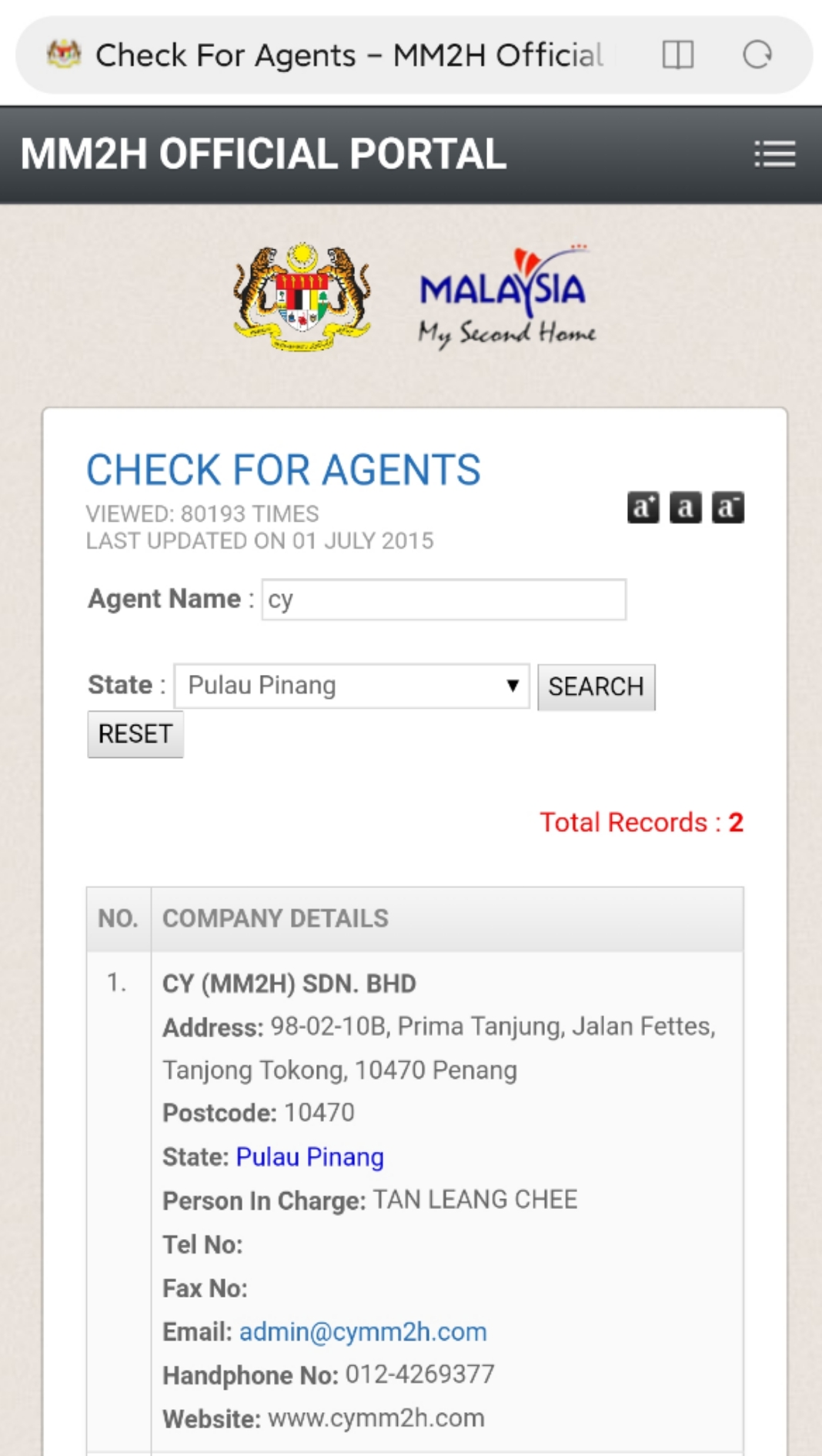This screenshot has width=822, height=1456.
Task: Open the portal hamburger menu
Action: click(774, 154)
